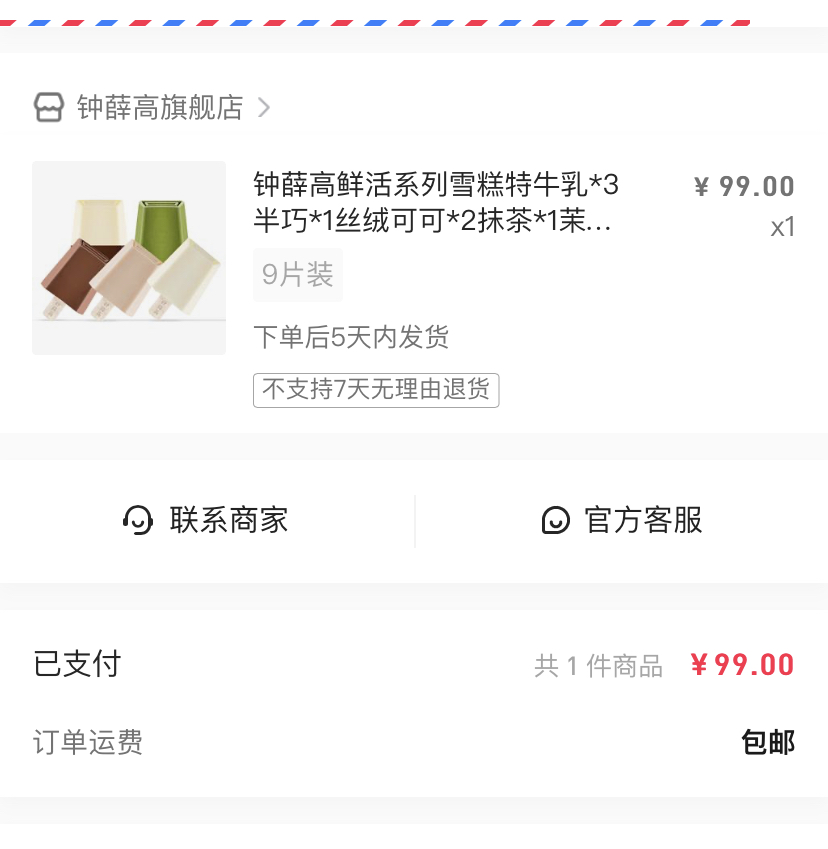Image resolution: width=828 pixels, height=849 pixels.
Task: Open 官方客服 official customer service
Action: pyautogui.click(x=622, y=520)
